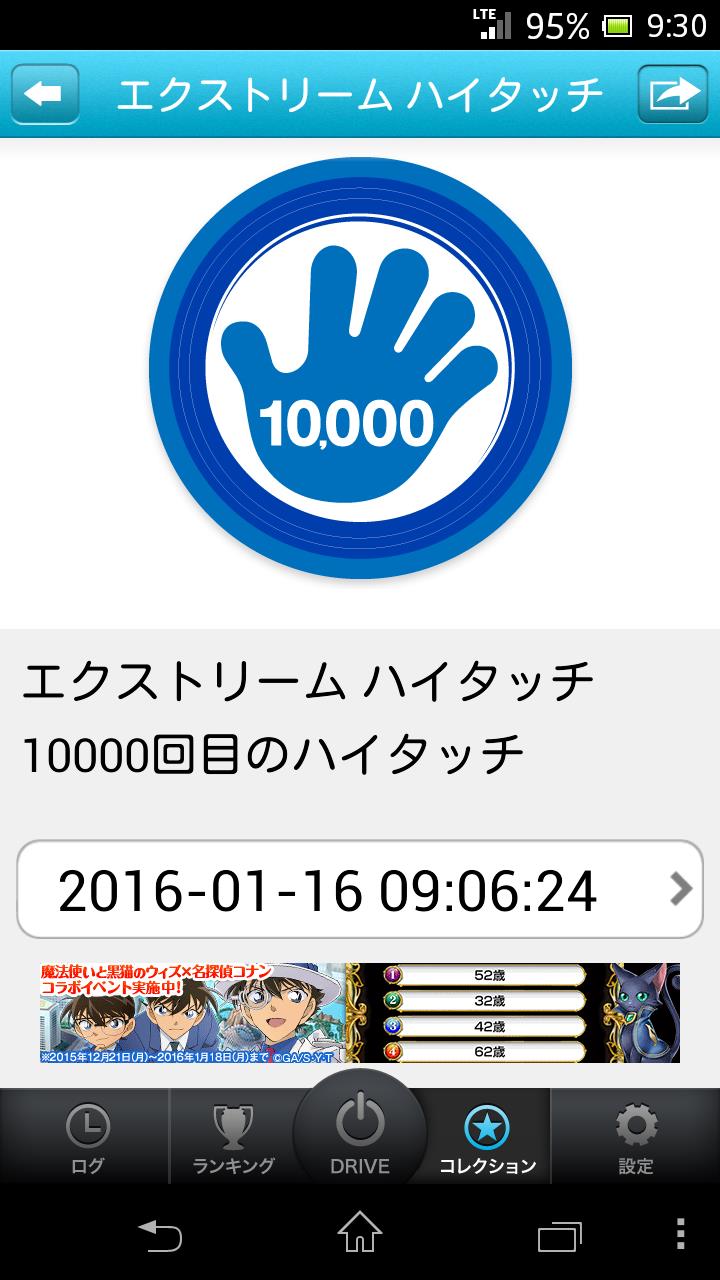Switch to the ログ tab
The width and height of the screenshot is (720, 1280).
tap(87, 1138)
